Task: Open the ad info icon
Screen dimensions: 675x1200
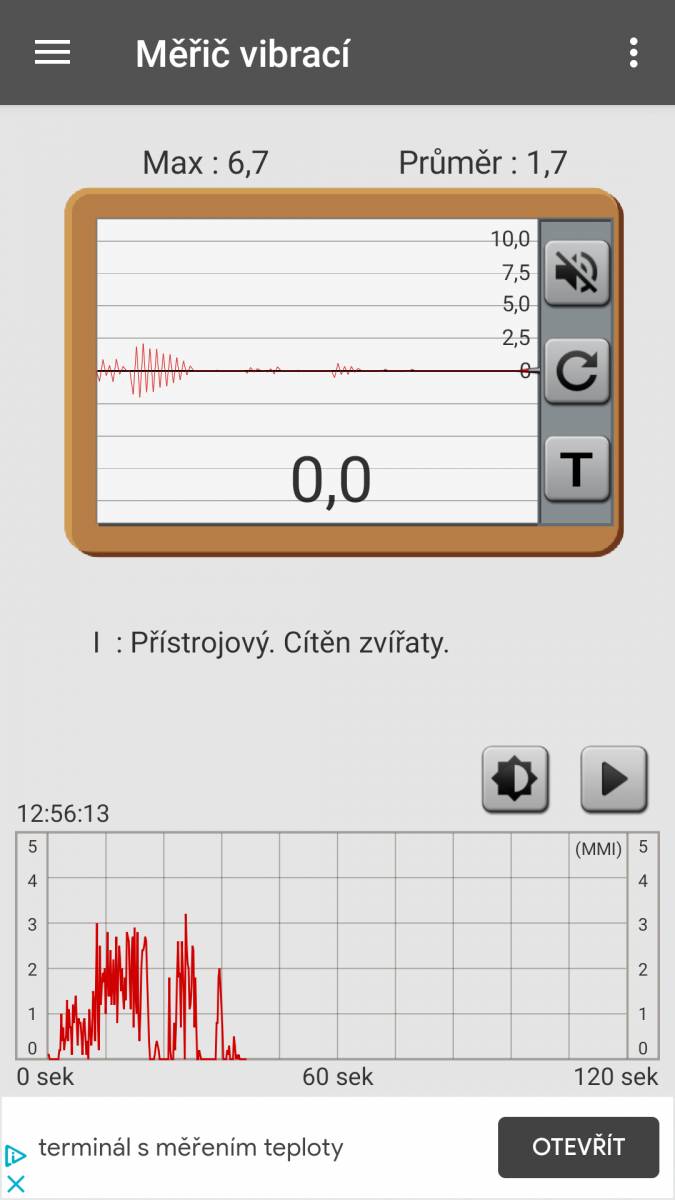Action: point(15,1156)
